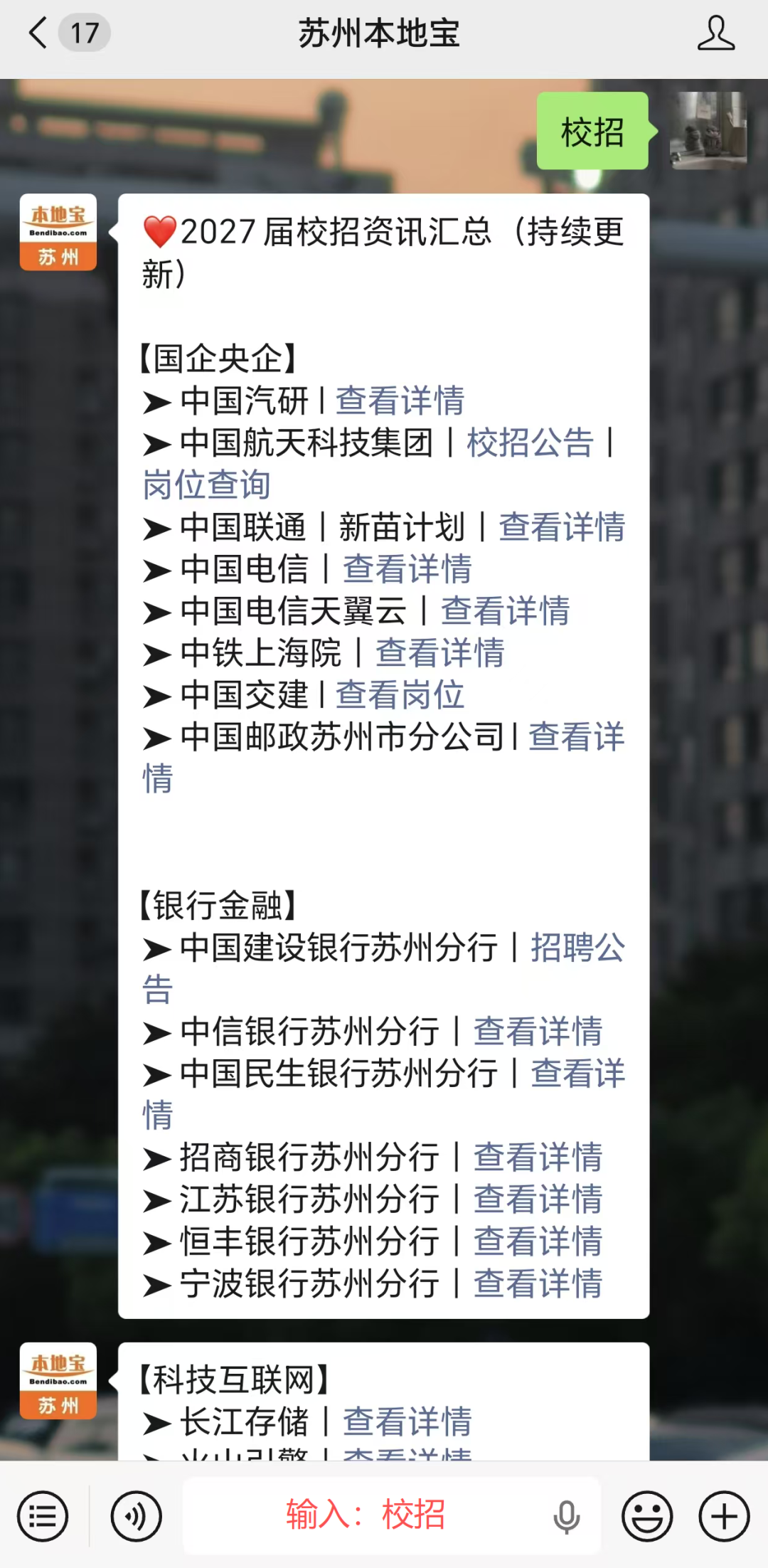The width and height of the screenshot is (768, 1568).
Task: Open the 长江存储 查看详情 link
Action: [x=407, y=1421]
